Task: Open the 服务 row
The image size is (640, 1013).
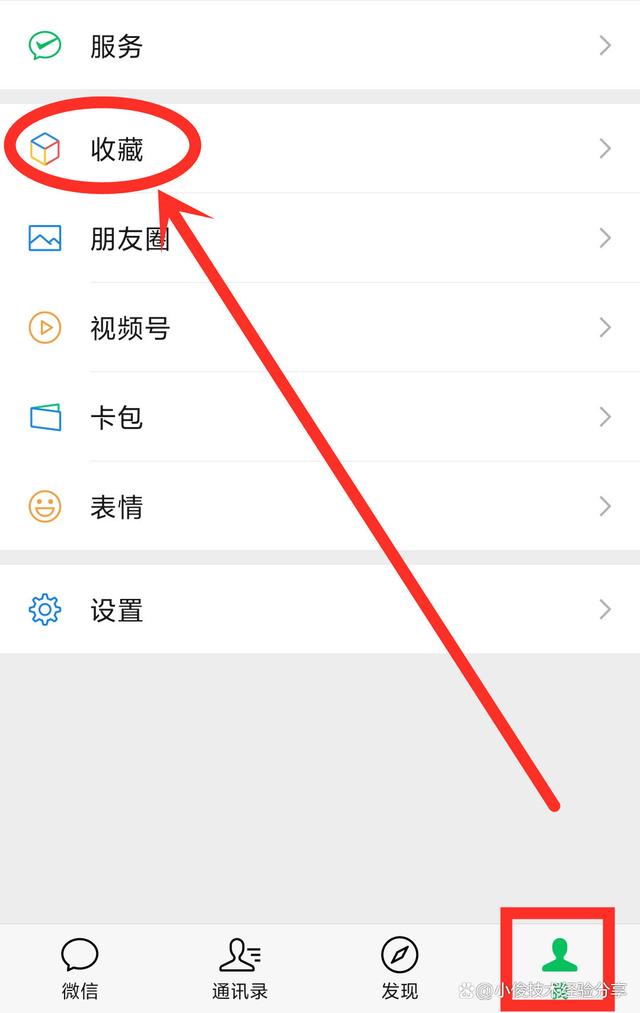Action: (116, 46)
